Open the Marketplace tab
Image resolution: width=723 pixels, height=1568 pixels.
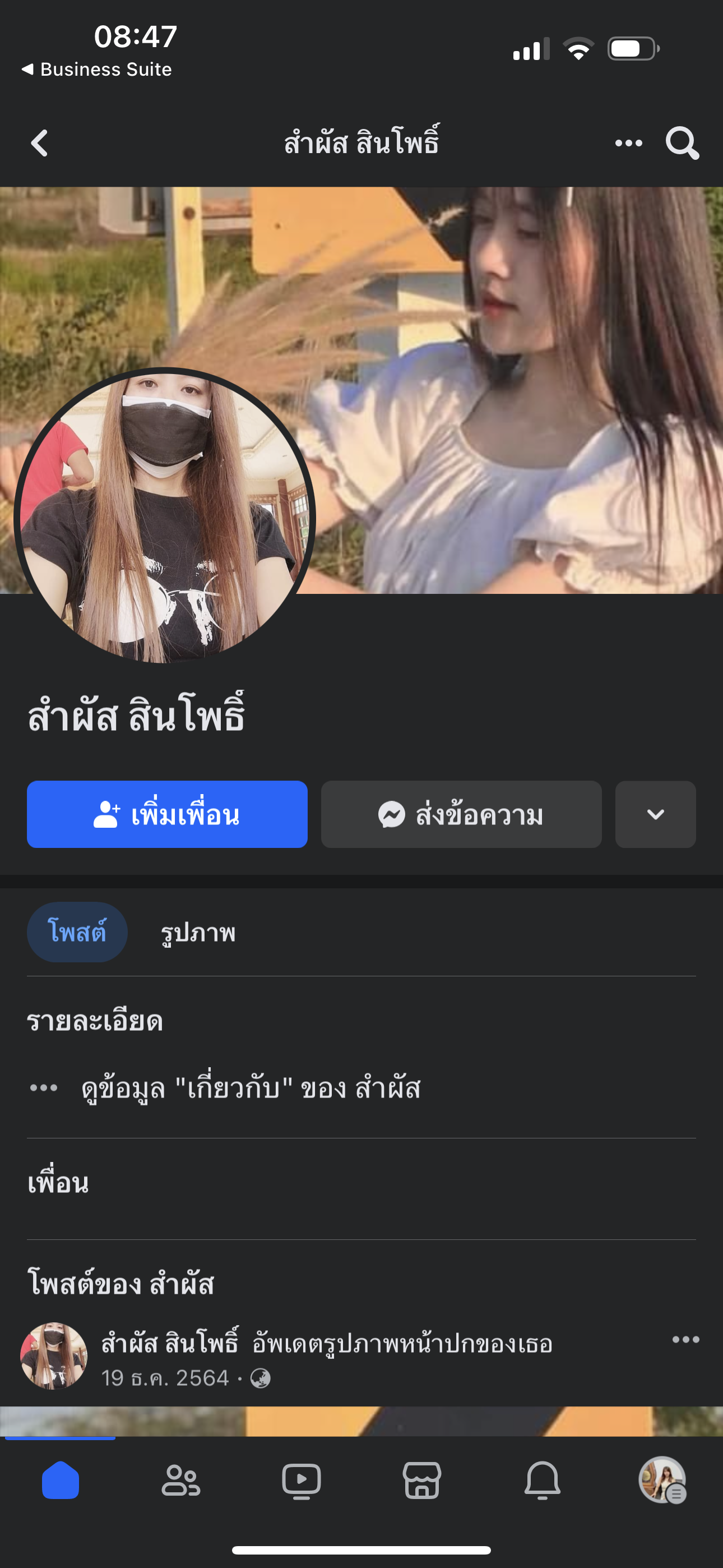tap(421, 1481)
